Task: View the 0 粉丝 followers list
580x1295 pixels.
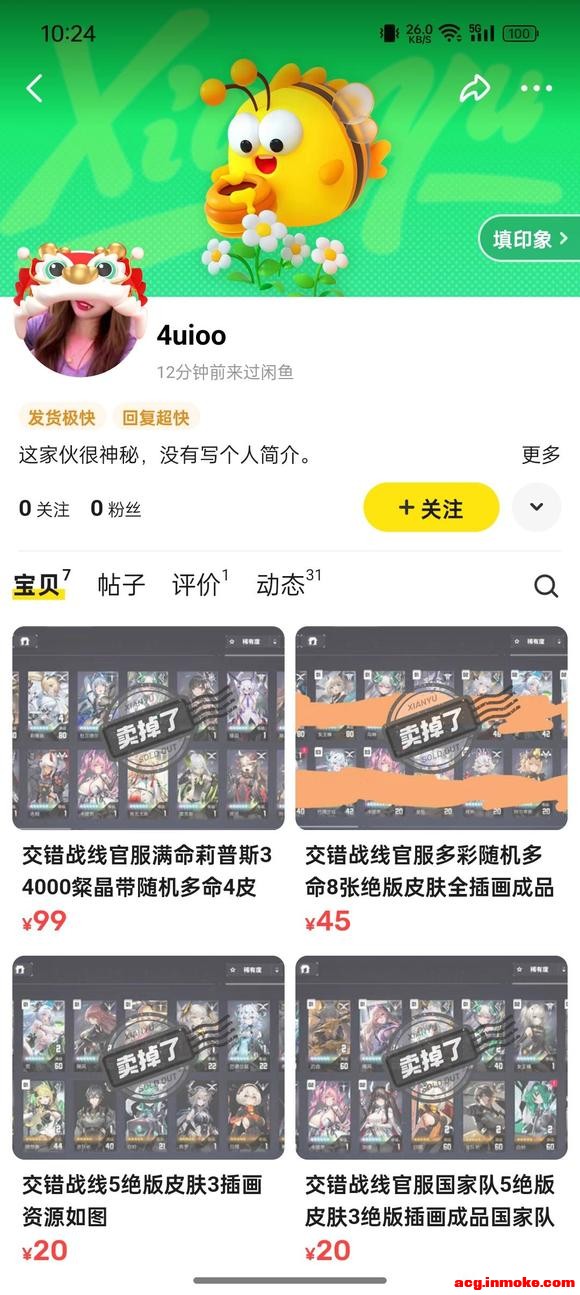Action: (116, 509)
